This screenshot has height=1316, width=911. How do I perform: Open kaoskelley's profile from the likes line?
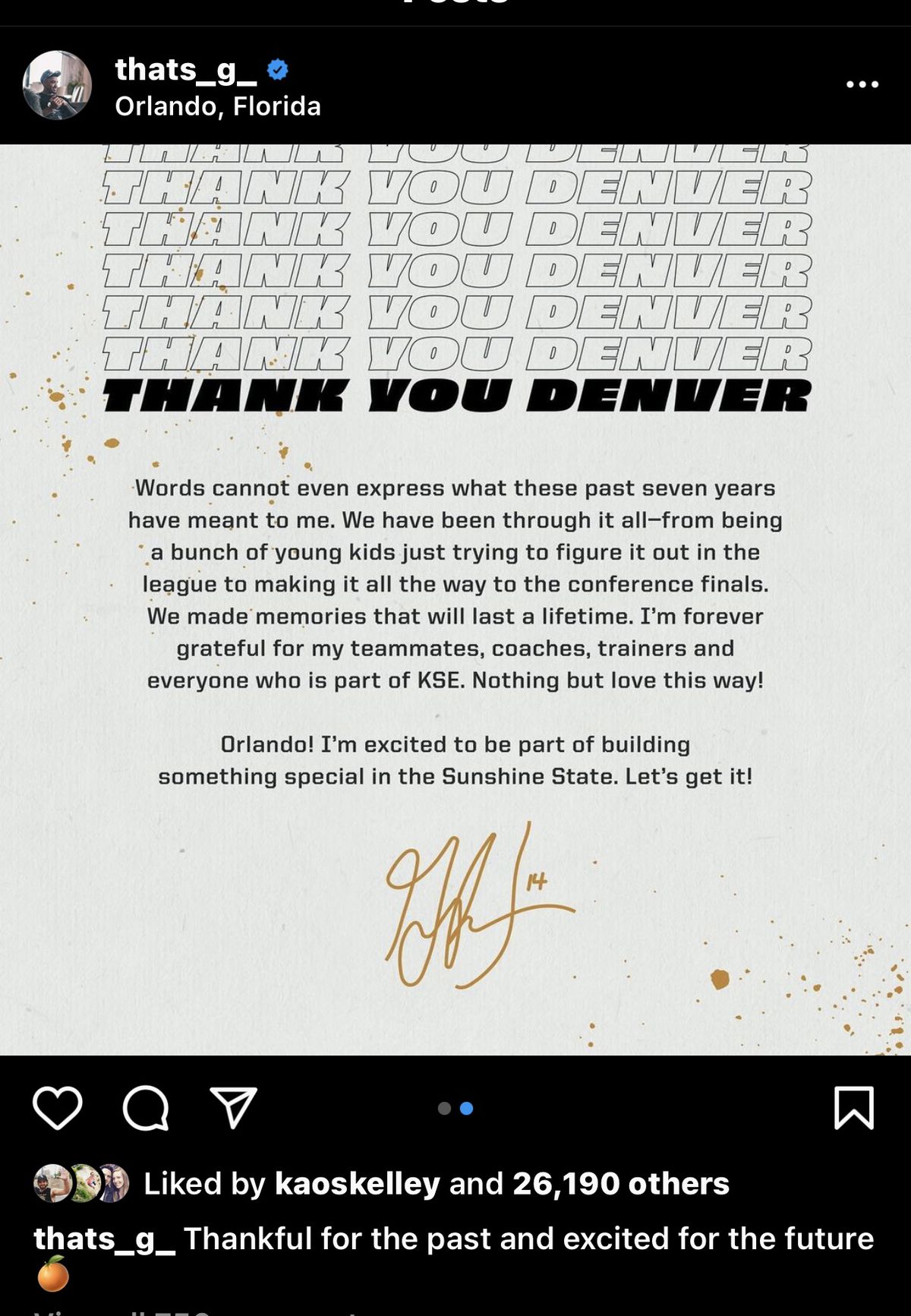point(357,1183)
